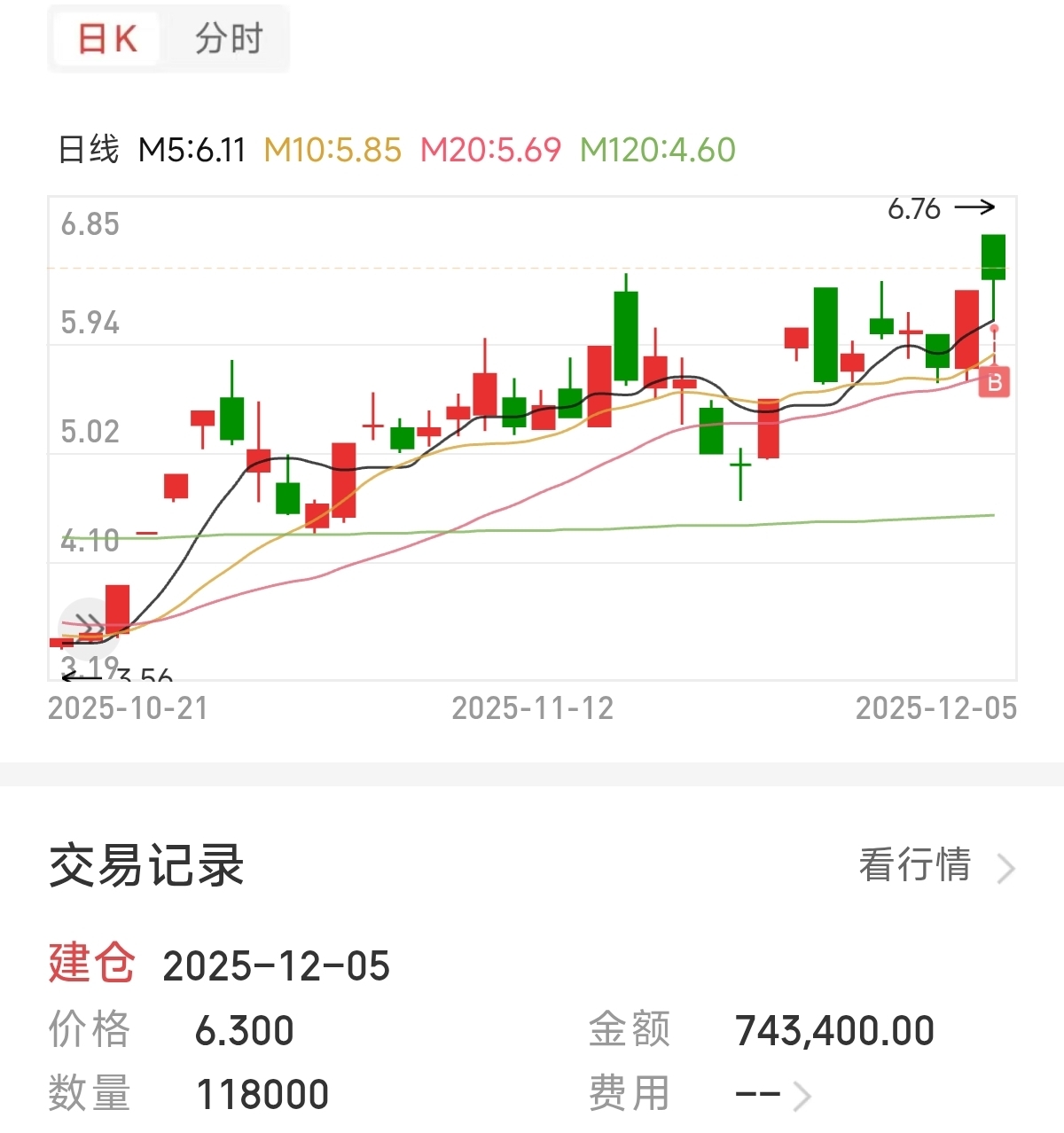Expand the 费用 fee details chevron
Image resolution: width=1064 pixels, height=1133 pixels.
click(802, 1096)
